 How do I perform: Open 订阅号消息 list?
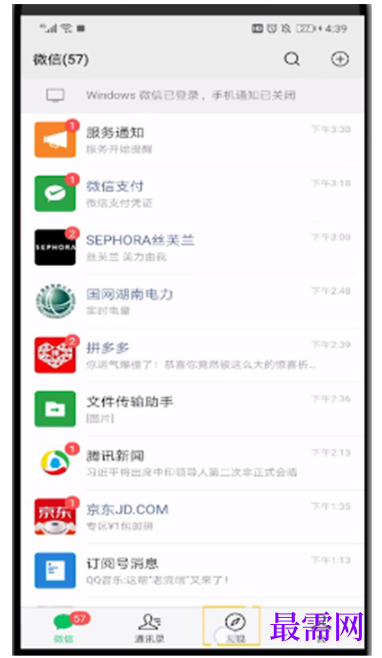tap(193, 570)
